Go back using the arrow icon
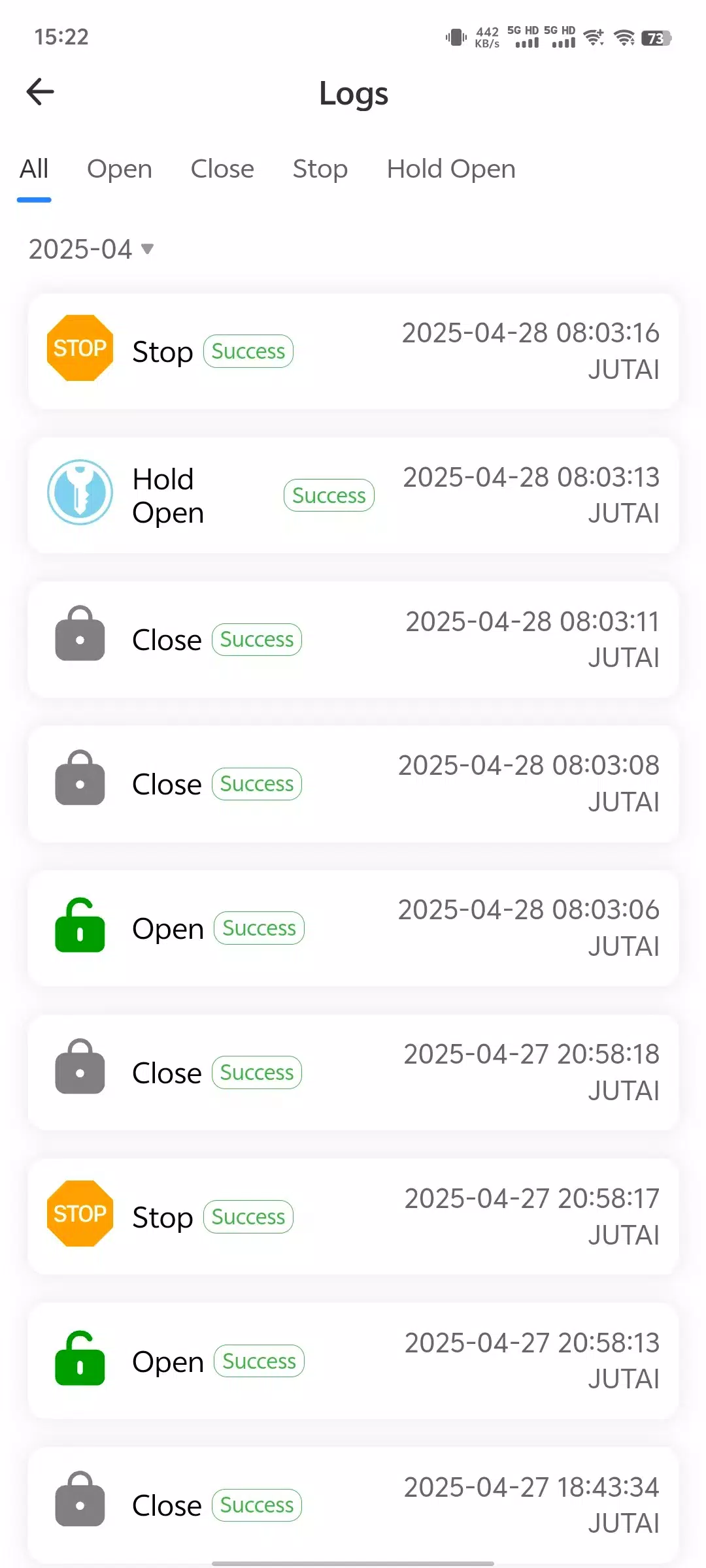This screenshot has width=706, height=1568. coord(40,91)
